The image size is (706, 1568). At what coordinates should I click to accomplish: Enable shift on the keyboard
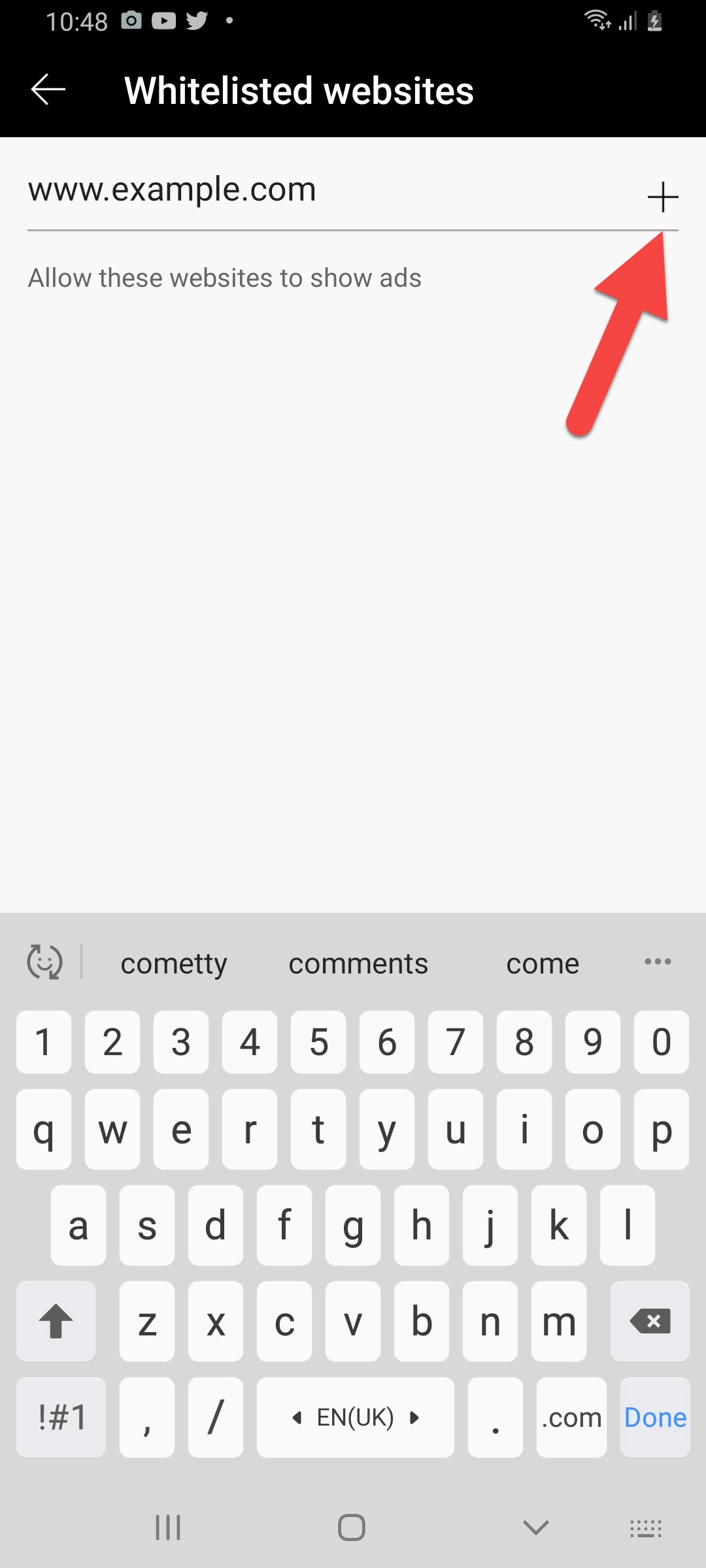[x=56, y=1321]
